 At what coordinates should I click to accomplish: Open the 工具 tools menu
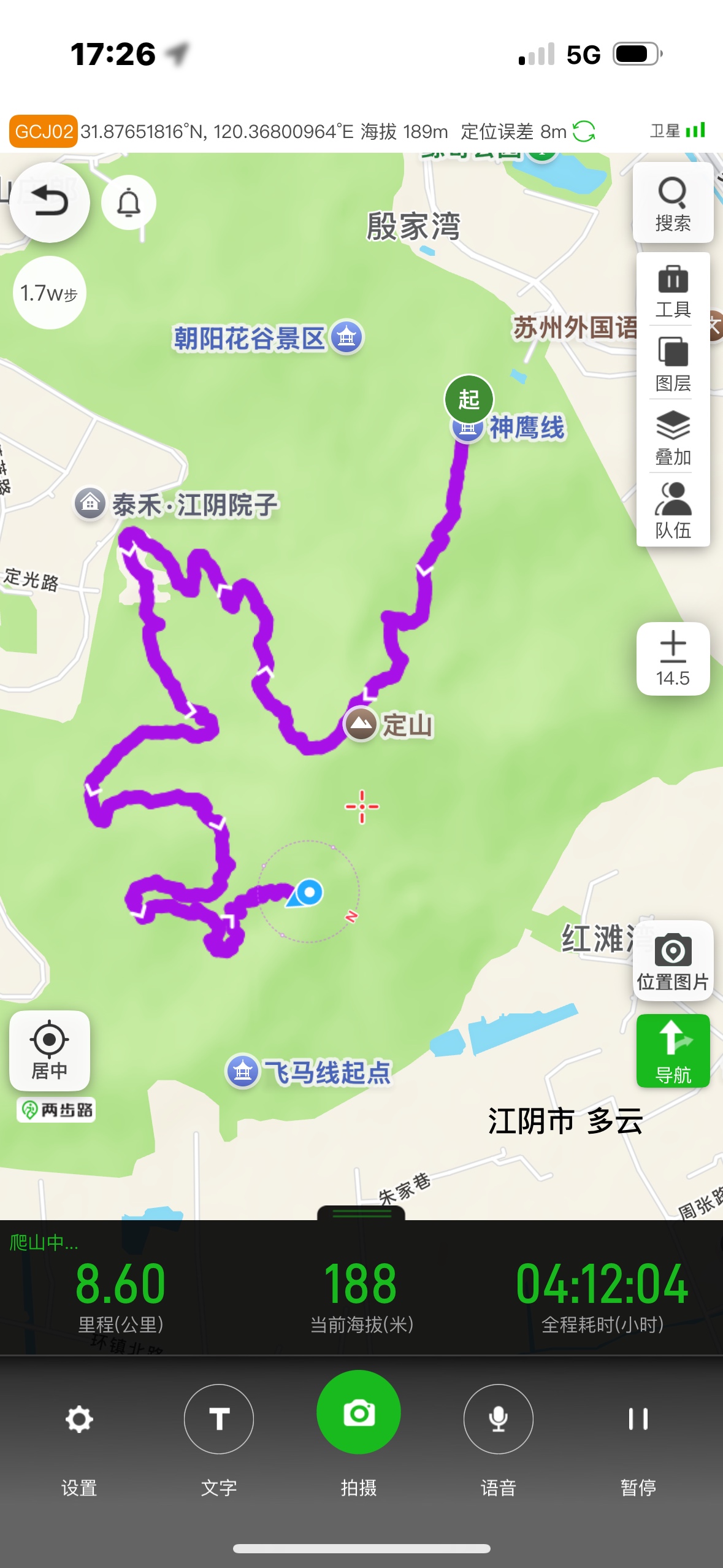(x=673, y=290)
